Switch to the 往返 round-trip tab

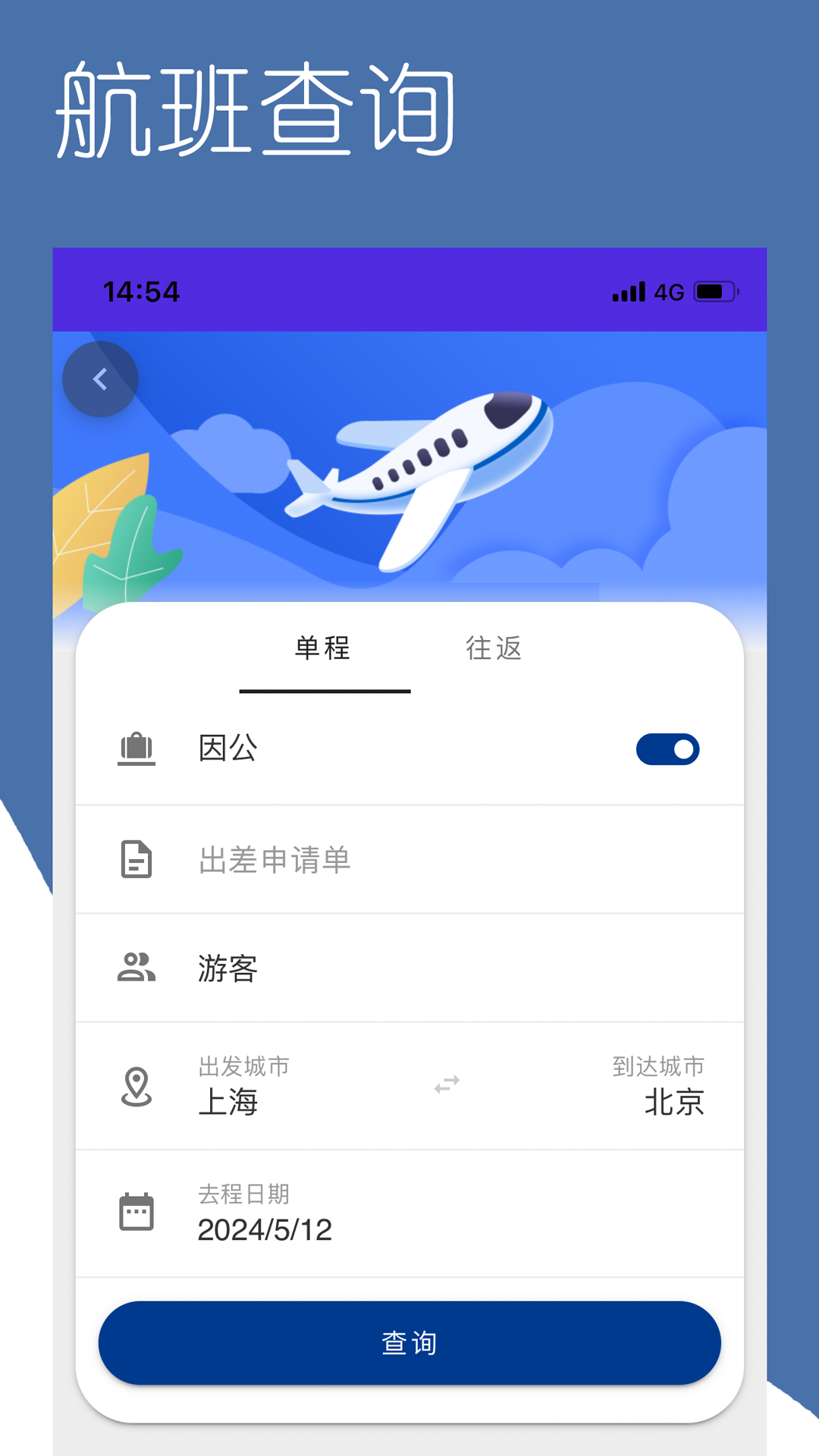[x=494, y=648]
